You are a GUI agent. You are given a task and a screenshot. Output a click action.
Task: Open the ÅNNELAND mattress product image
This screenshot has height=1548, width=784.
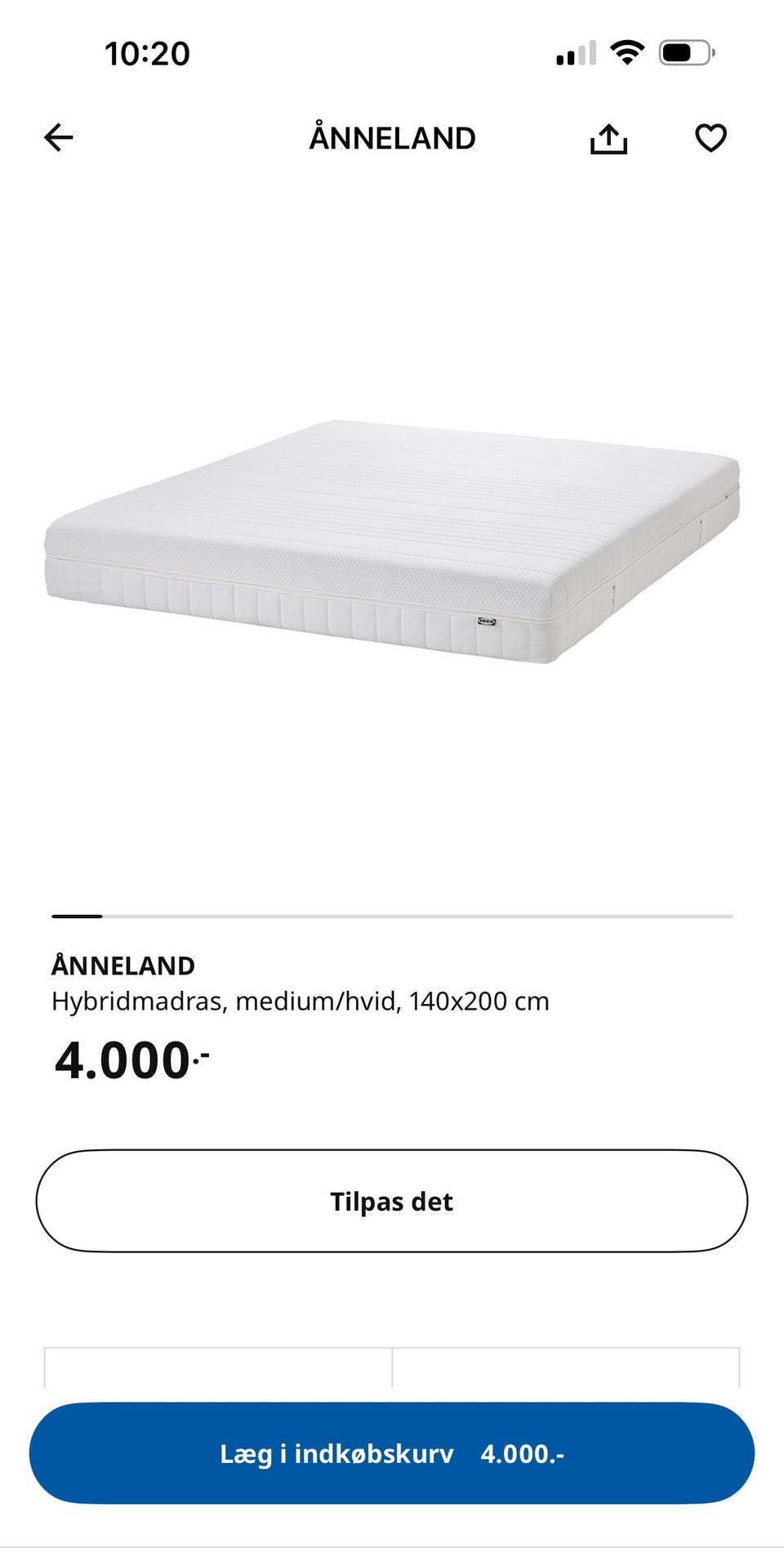tap(392, 539)
